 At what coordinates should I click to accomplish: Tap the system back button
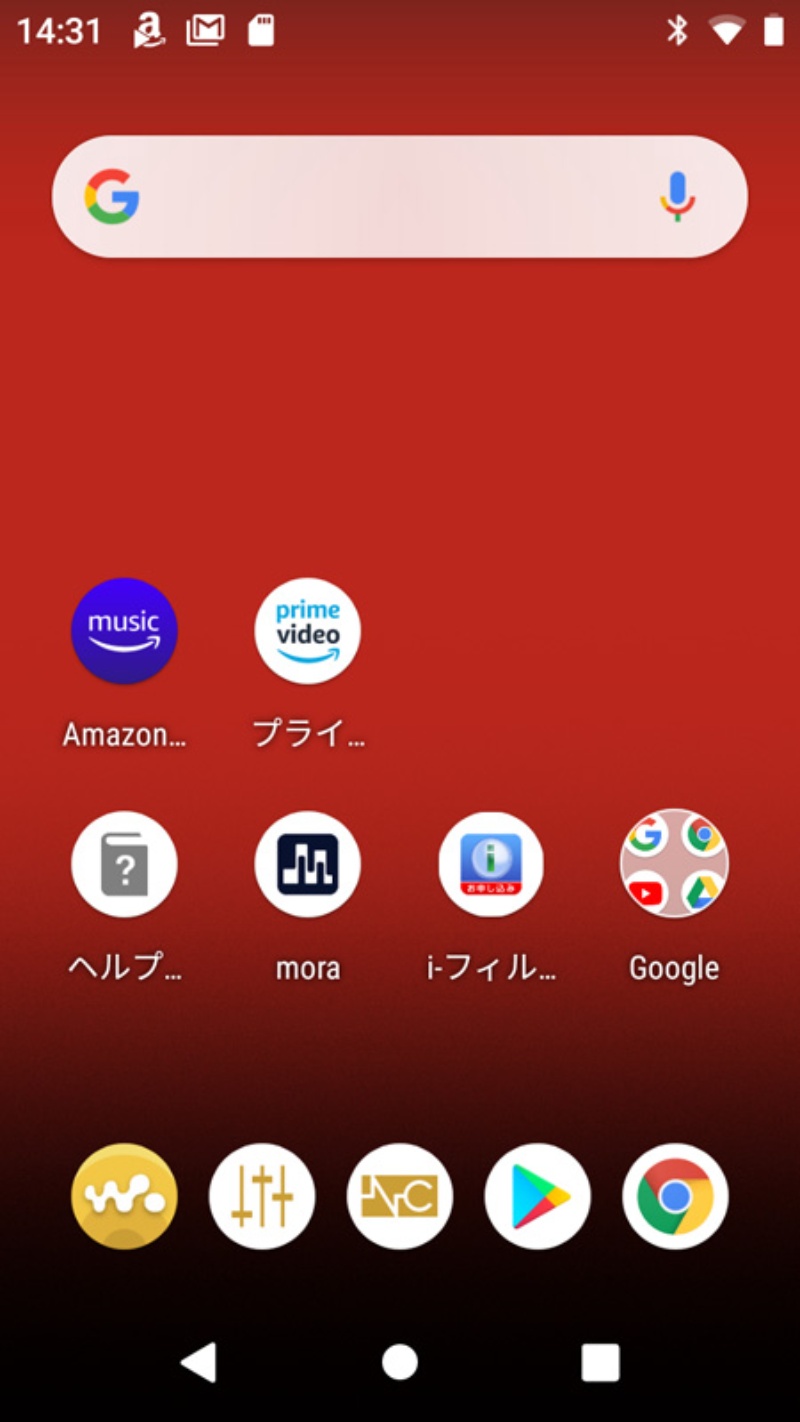click(x=199, y=1362)
